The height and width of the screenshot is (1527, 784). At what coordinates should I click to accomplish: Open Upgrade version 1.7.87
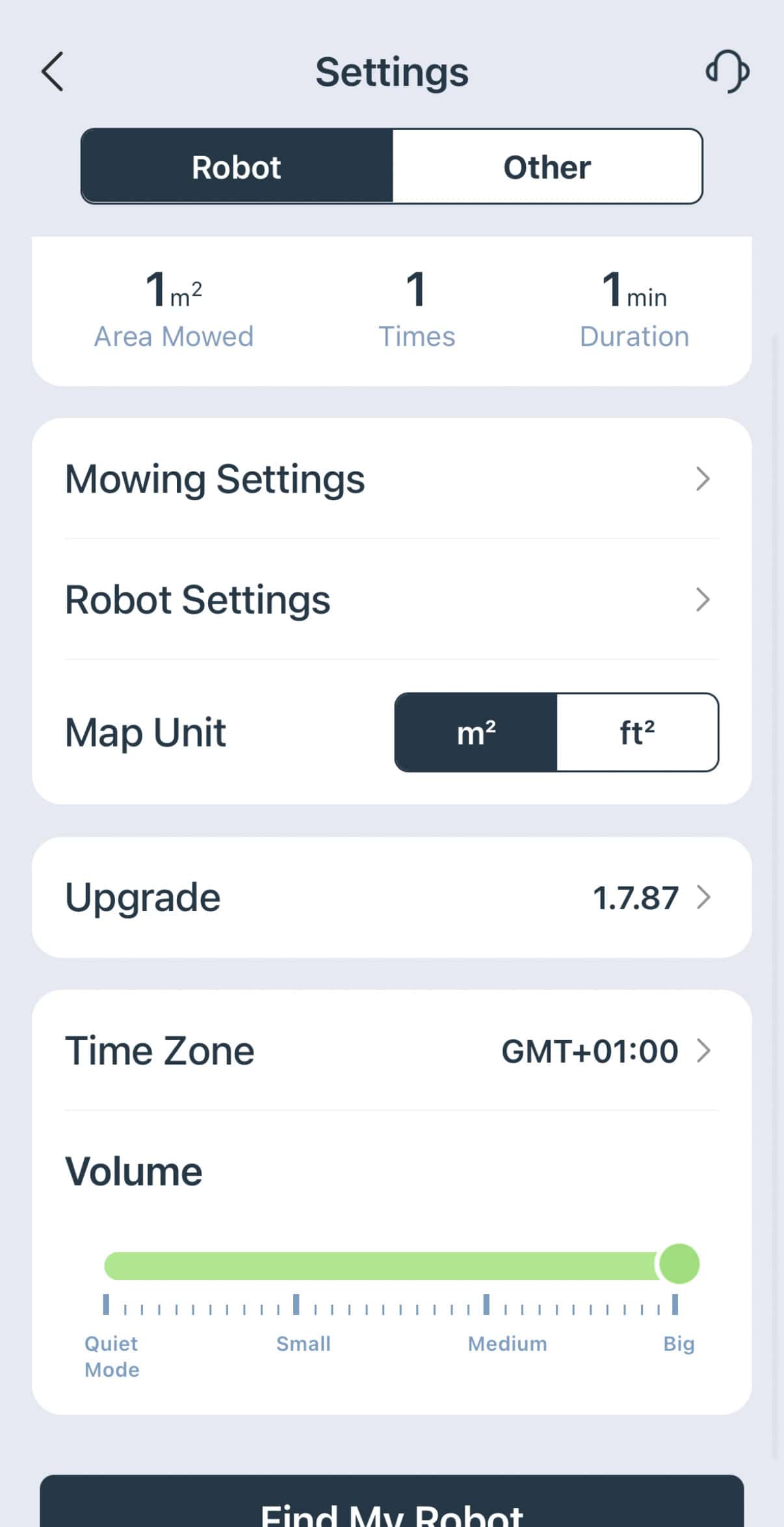coord(391,897)
